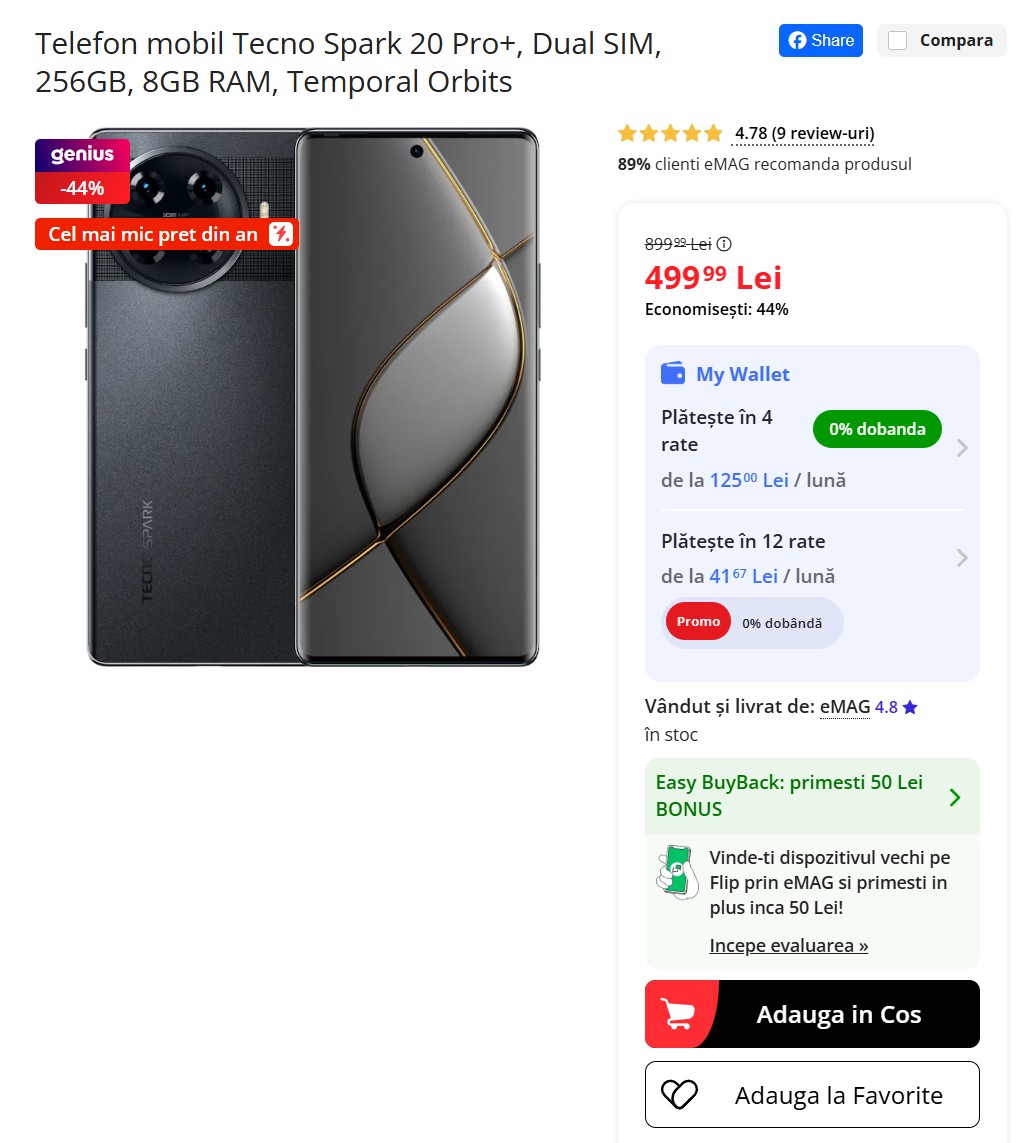Open the eMAG seller link

coord(845,707)
